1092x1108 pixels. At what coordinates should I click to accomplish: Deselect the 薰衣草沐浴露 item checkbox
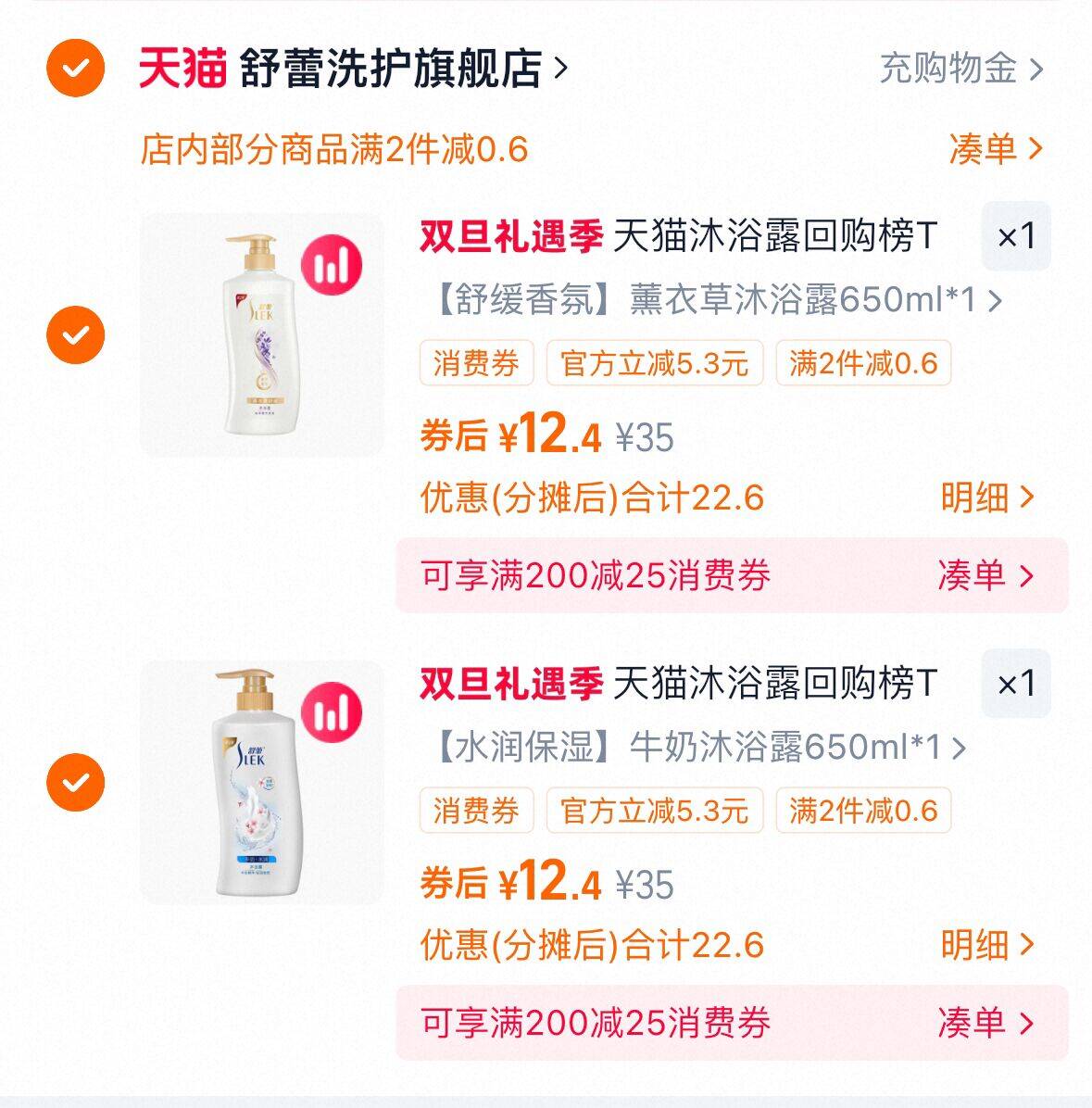tap(75, 334)
